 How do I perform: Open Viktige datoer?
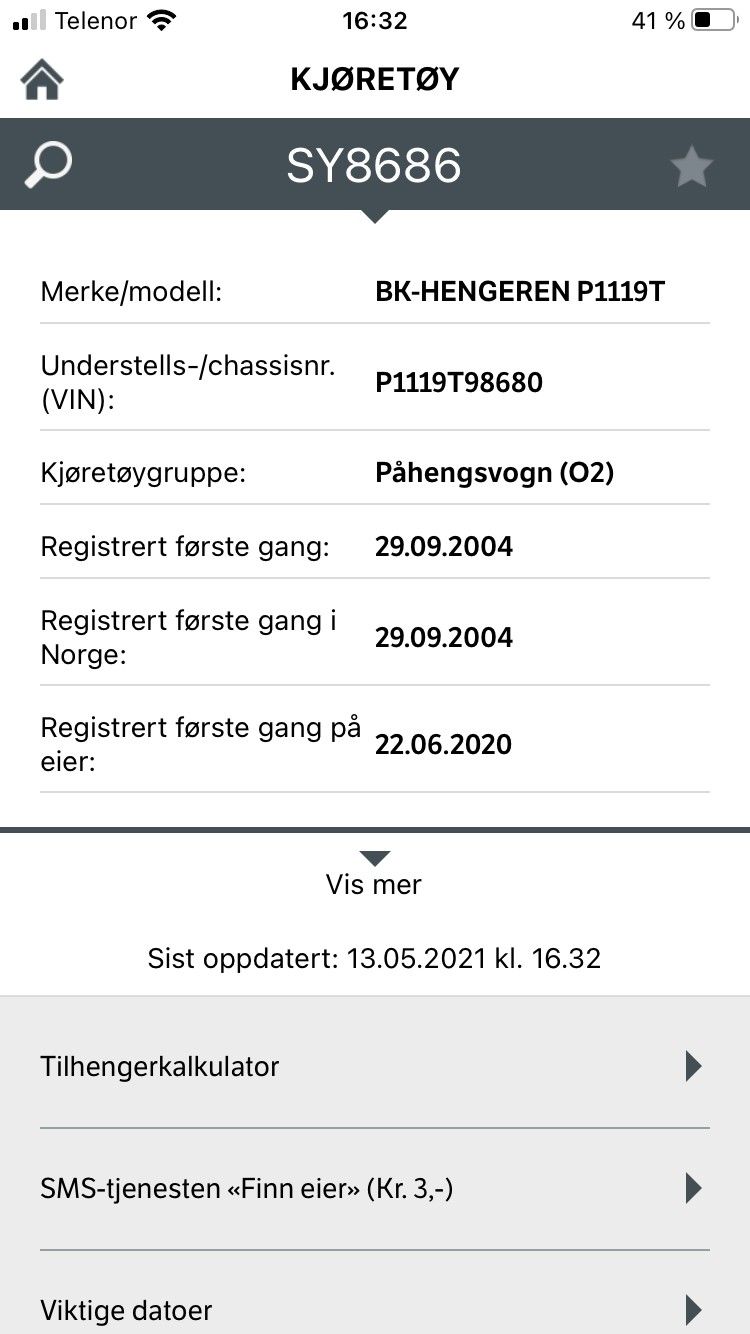tap(375, 1293)
